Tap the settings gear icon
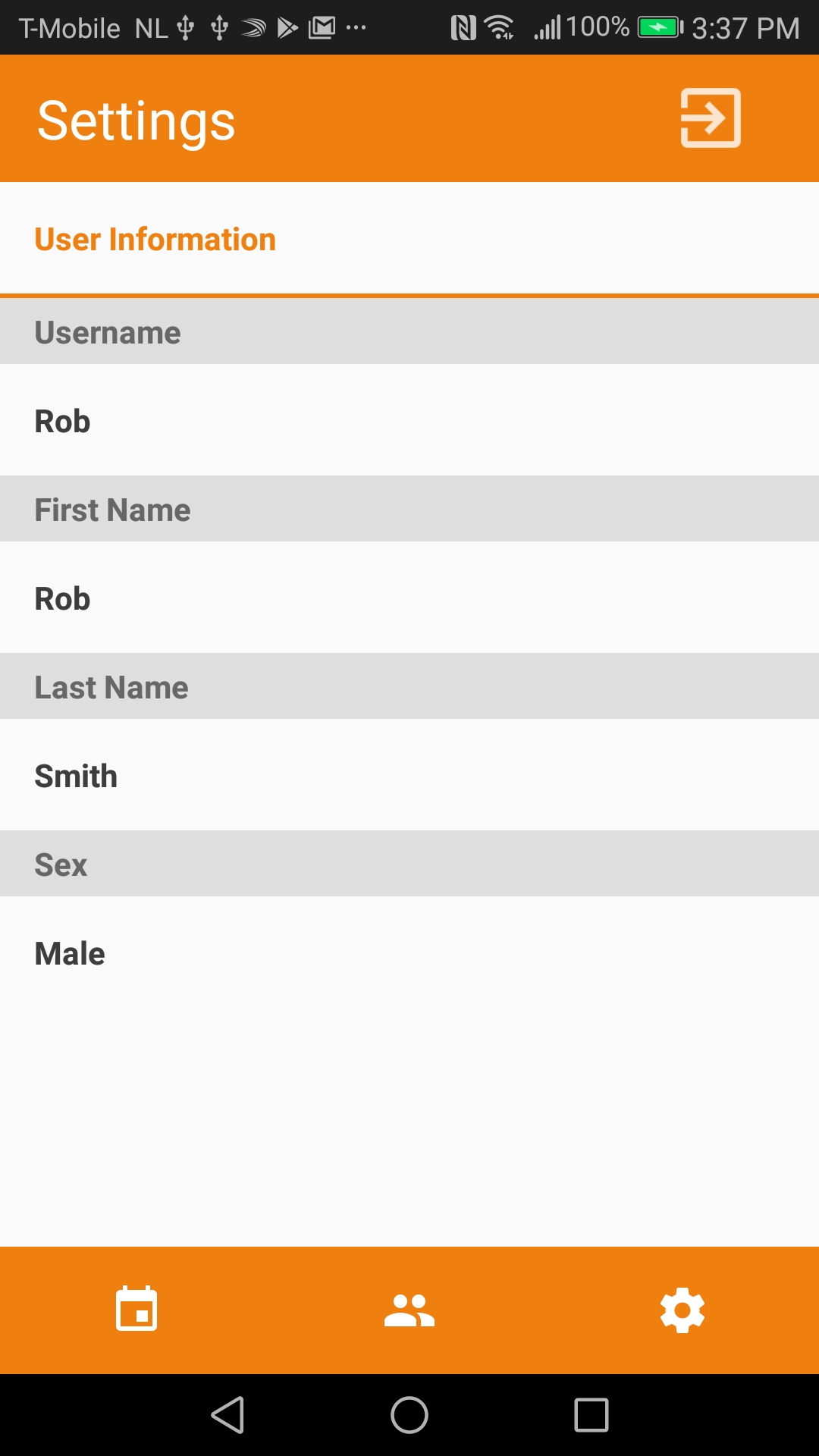The image size is (819, 1456). [x=682, y=1309]
